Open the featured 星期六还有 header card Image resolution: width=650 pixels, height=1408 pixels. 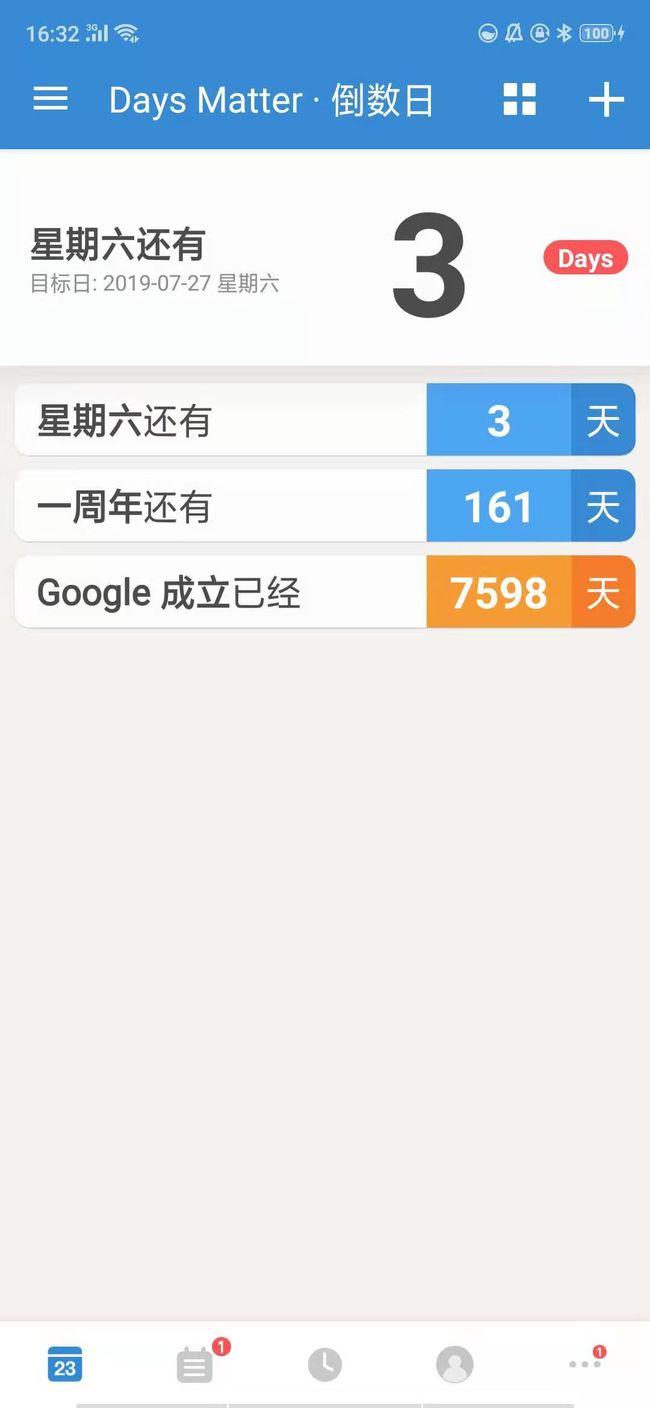[x=325, y=258]
